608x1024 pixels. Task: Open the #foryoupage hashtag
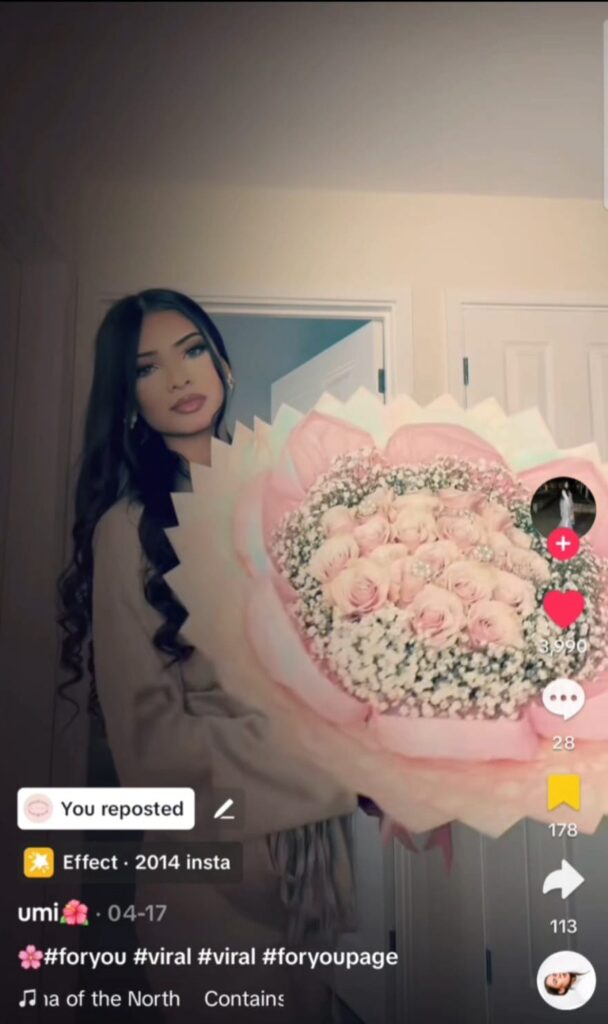(x=329, y=957)
